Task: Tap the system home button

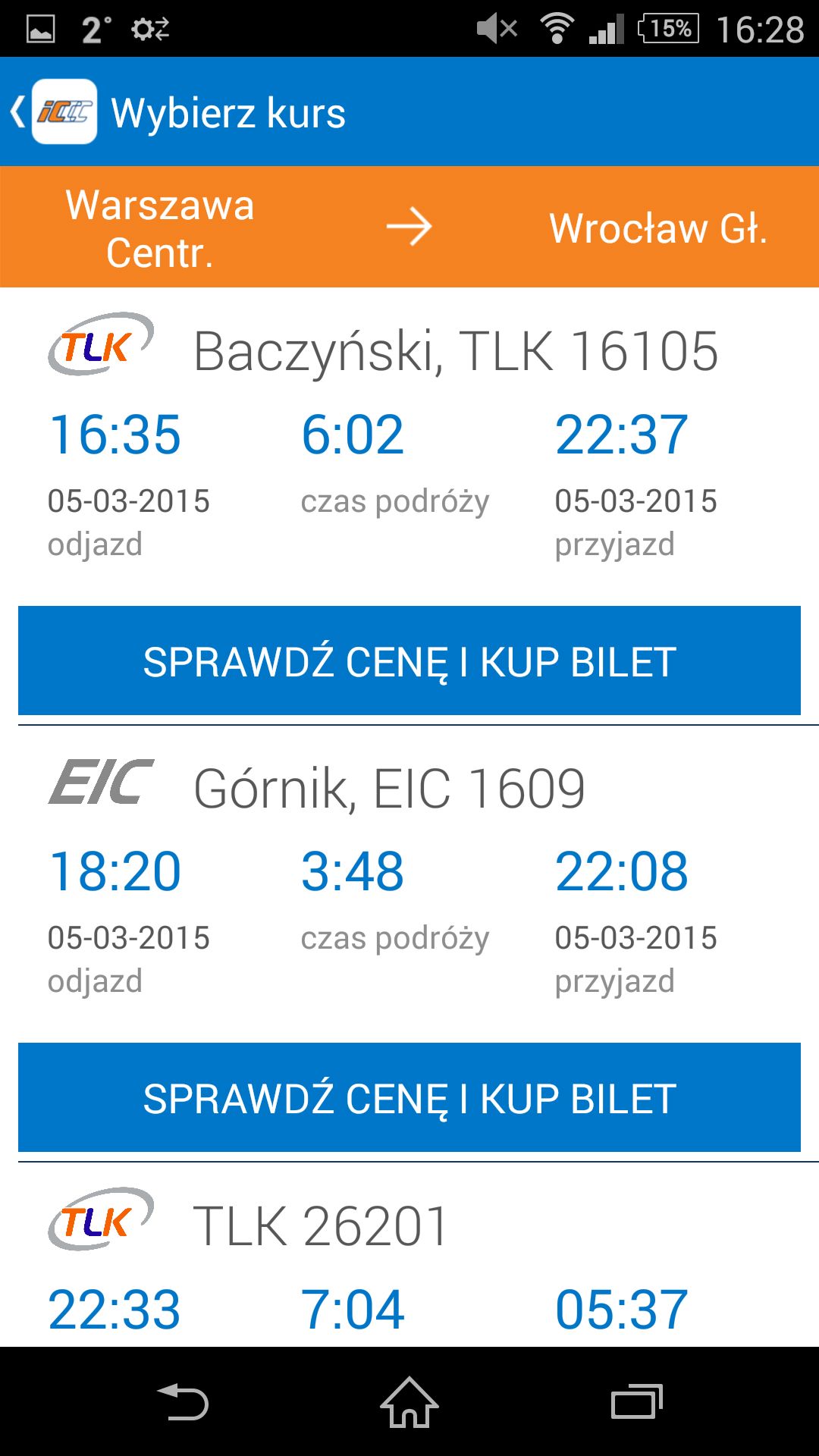Action: [409, 1402]
